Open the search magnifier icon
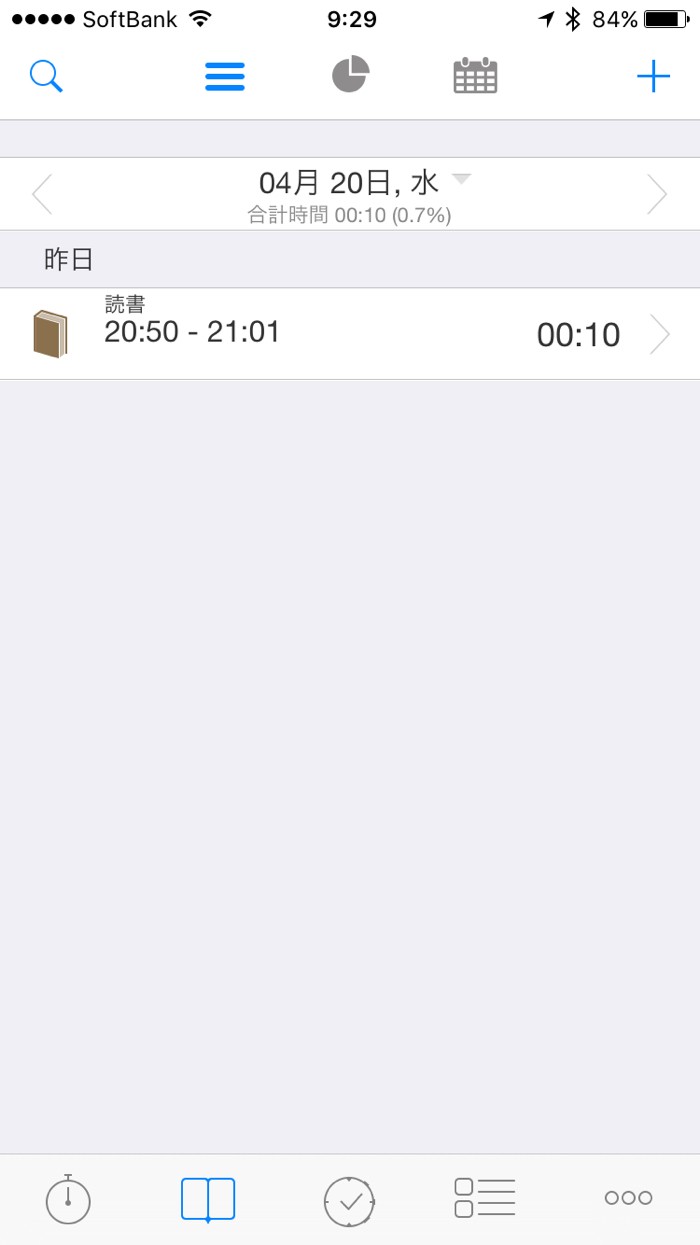Screen dimensions: 700x1245 coord(46,76)
